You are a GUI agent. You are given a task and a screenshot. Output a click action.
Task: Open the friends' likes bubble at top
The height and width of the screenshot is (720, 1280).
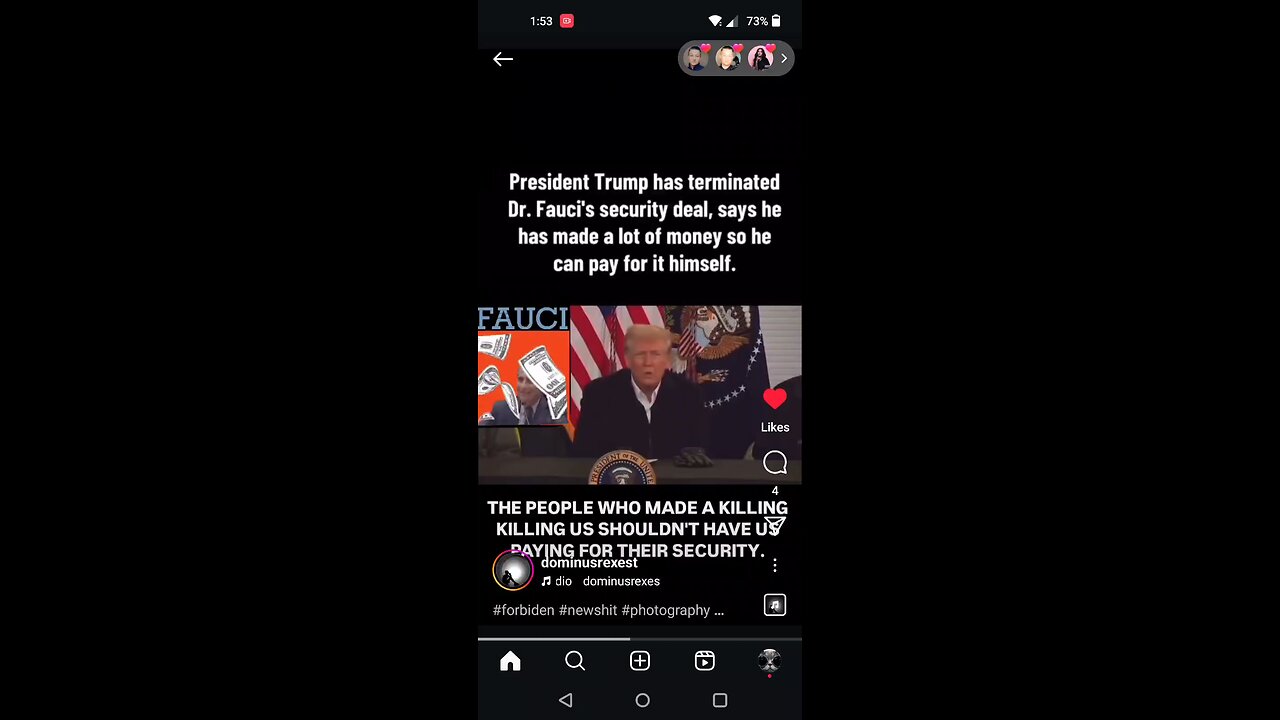coord(736,58)
